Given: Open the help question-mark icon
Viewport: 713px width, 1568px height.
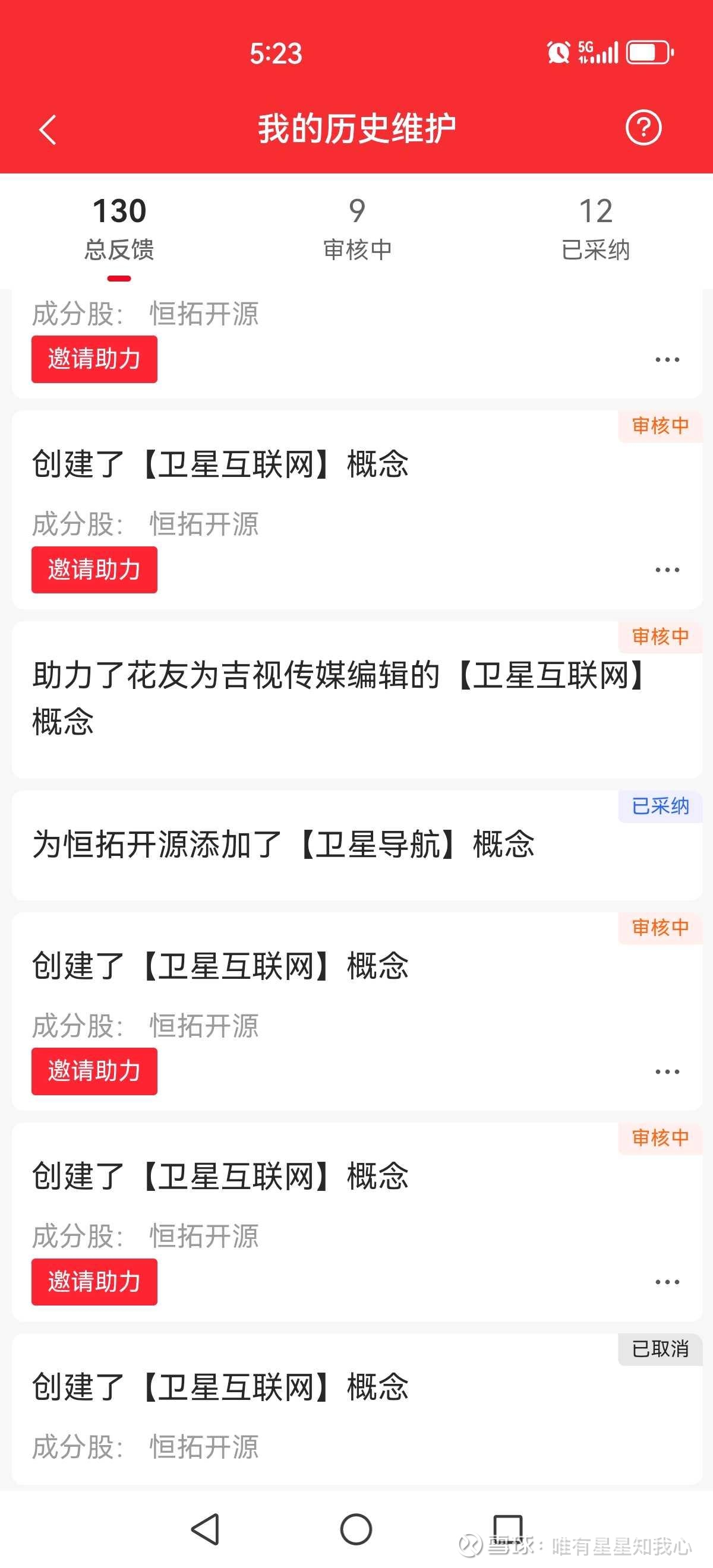Looking at the screenshot, I should point(643,128).
